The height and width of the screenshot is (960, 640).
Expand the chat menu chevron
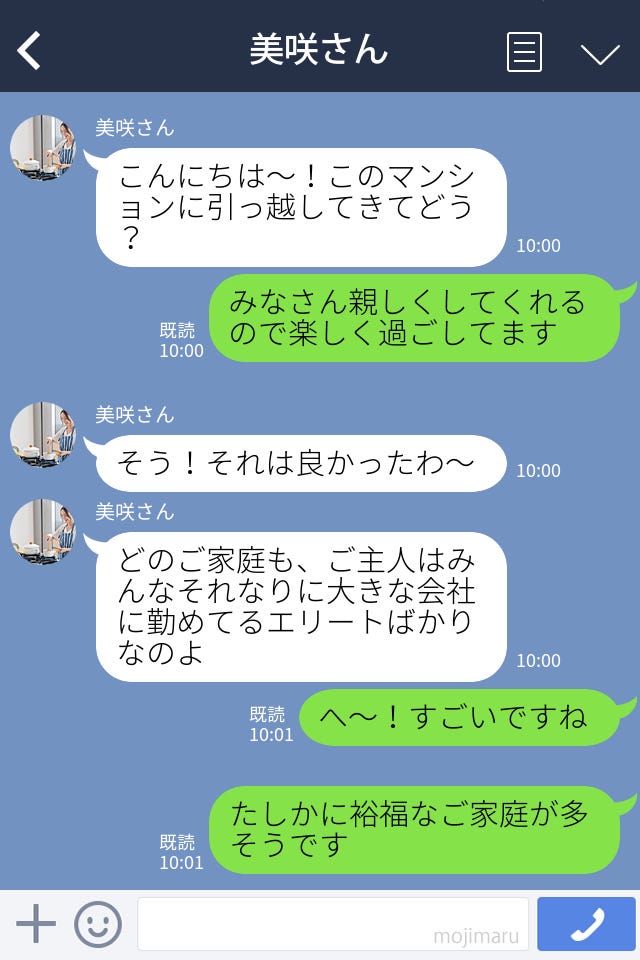coord(600,53)
